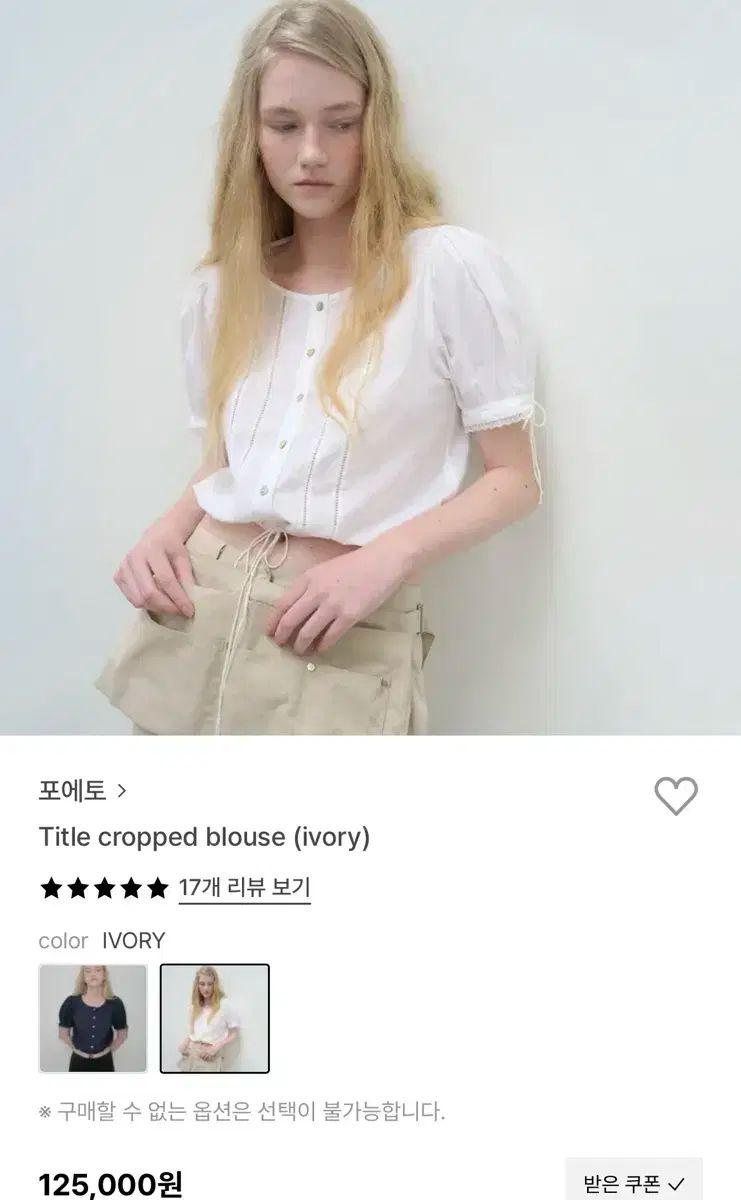View the 17개 리뷰 보기 reviews link
The width and height of the screenshot is (741, 1200).
244,887
